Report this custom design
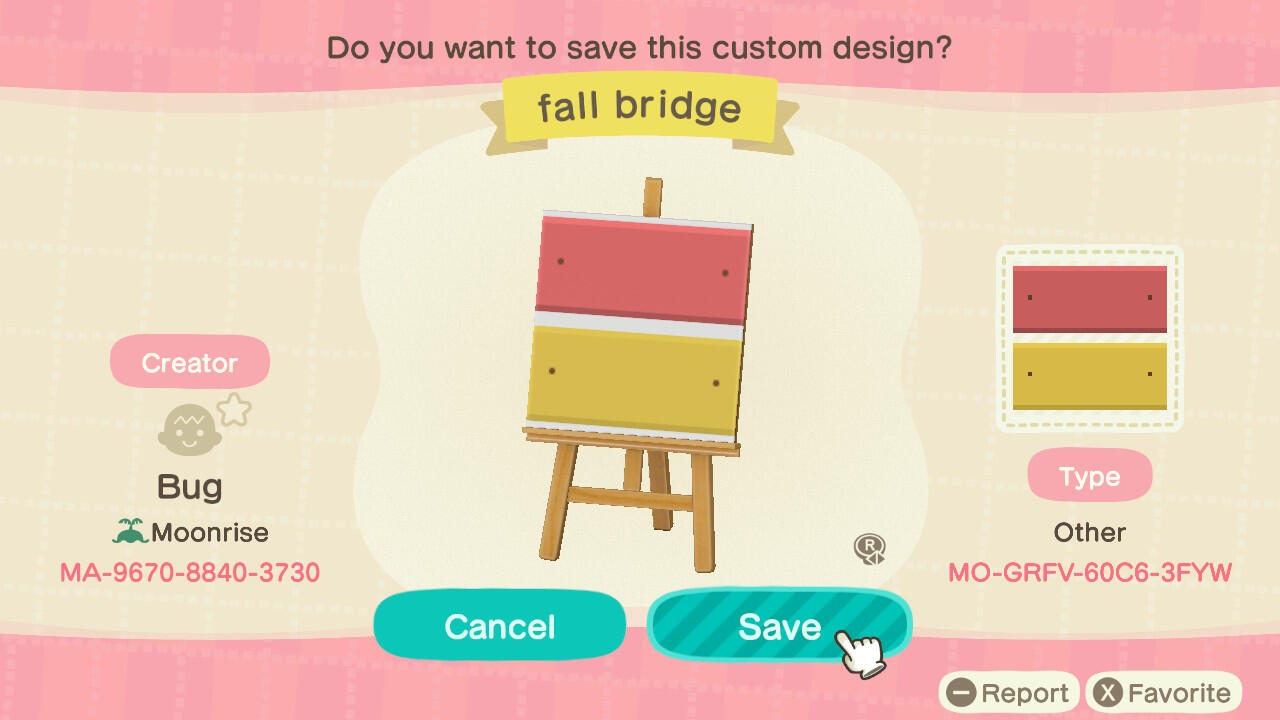 1008,693
